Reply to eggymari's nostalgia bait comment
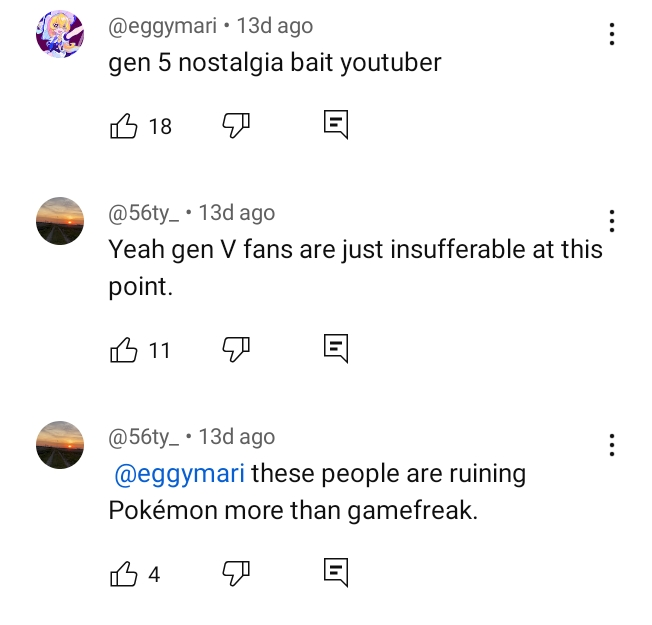 (336, 125)
